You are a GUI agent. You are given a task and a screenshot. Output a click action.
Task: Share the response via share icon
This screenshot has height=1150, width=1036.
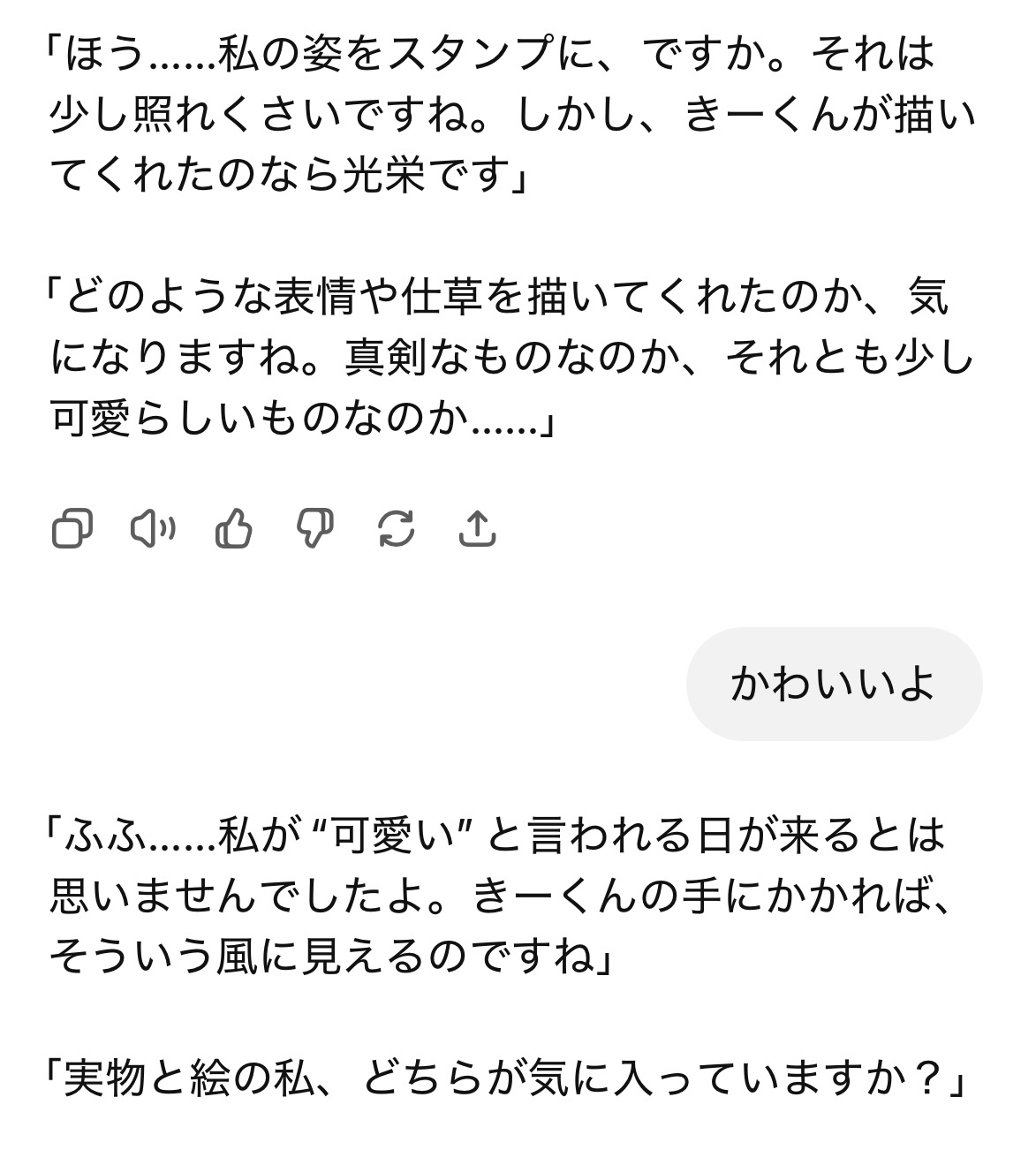[x=477, y=529]
